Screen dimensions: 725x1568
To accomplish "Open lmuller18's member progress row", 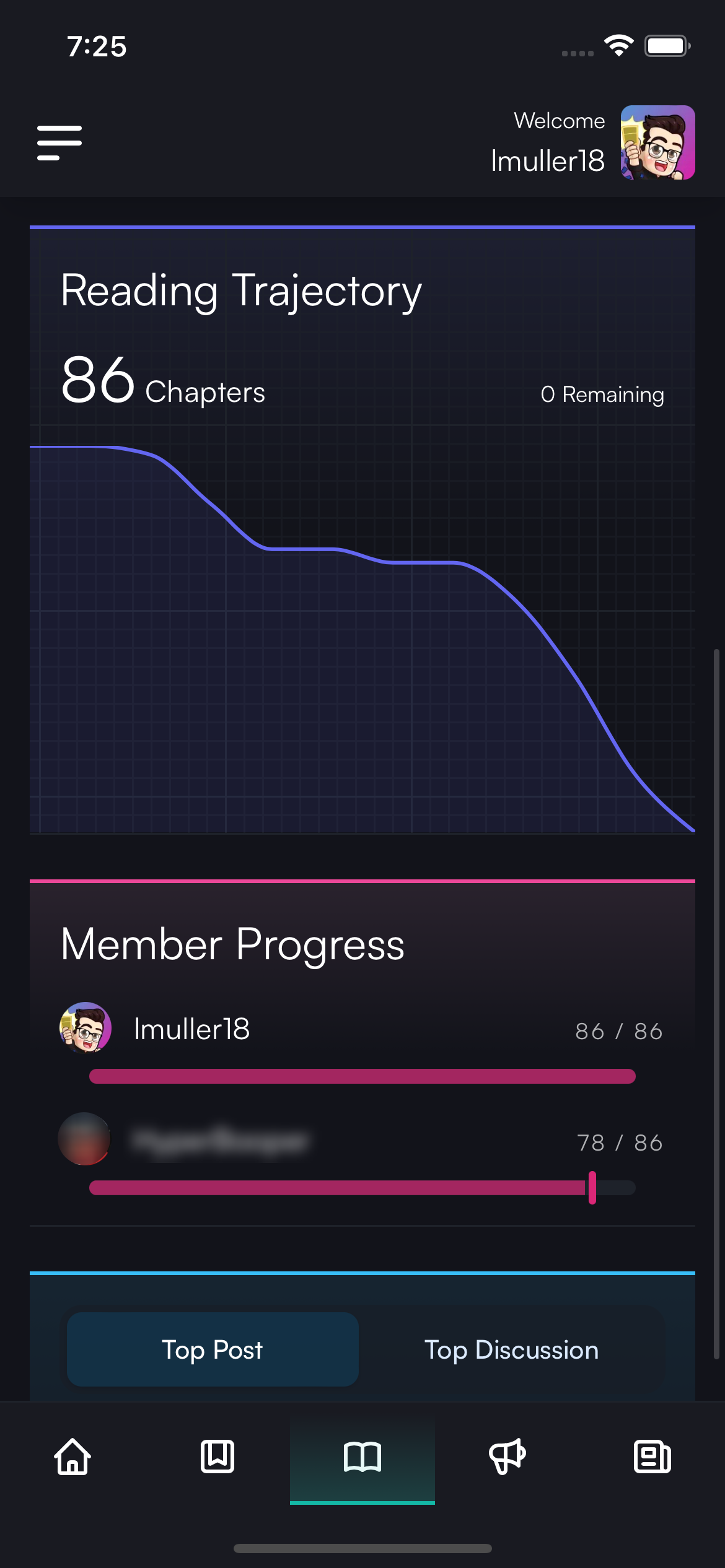I will point(362,1043).
